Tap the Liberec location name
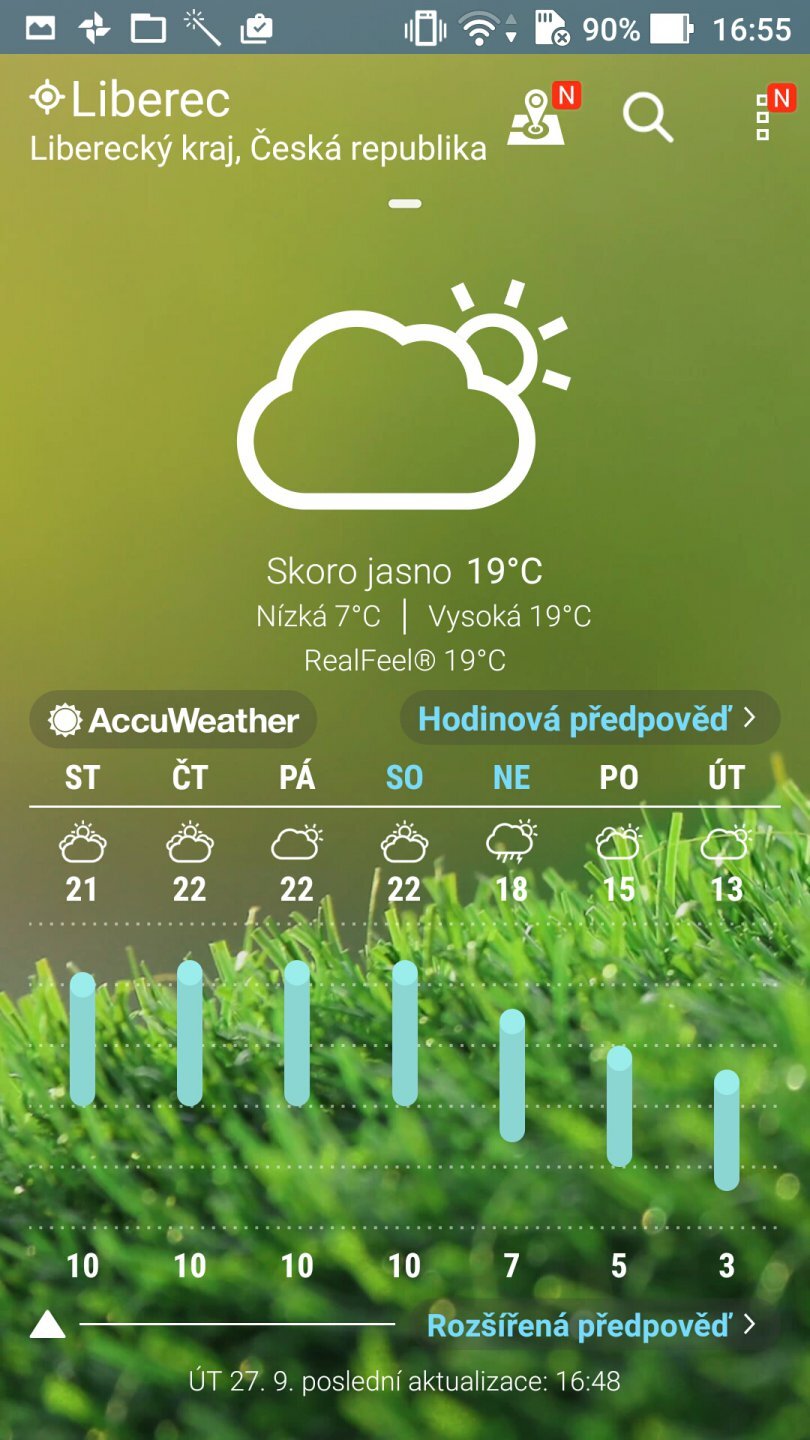This screenshot has width=810, height=1440. pos(150,100)
